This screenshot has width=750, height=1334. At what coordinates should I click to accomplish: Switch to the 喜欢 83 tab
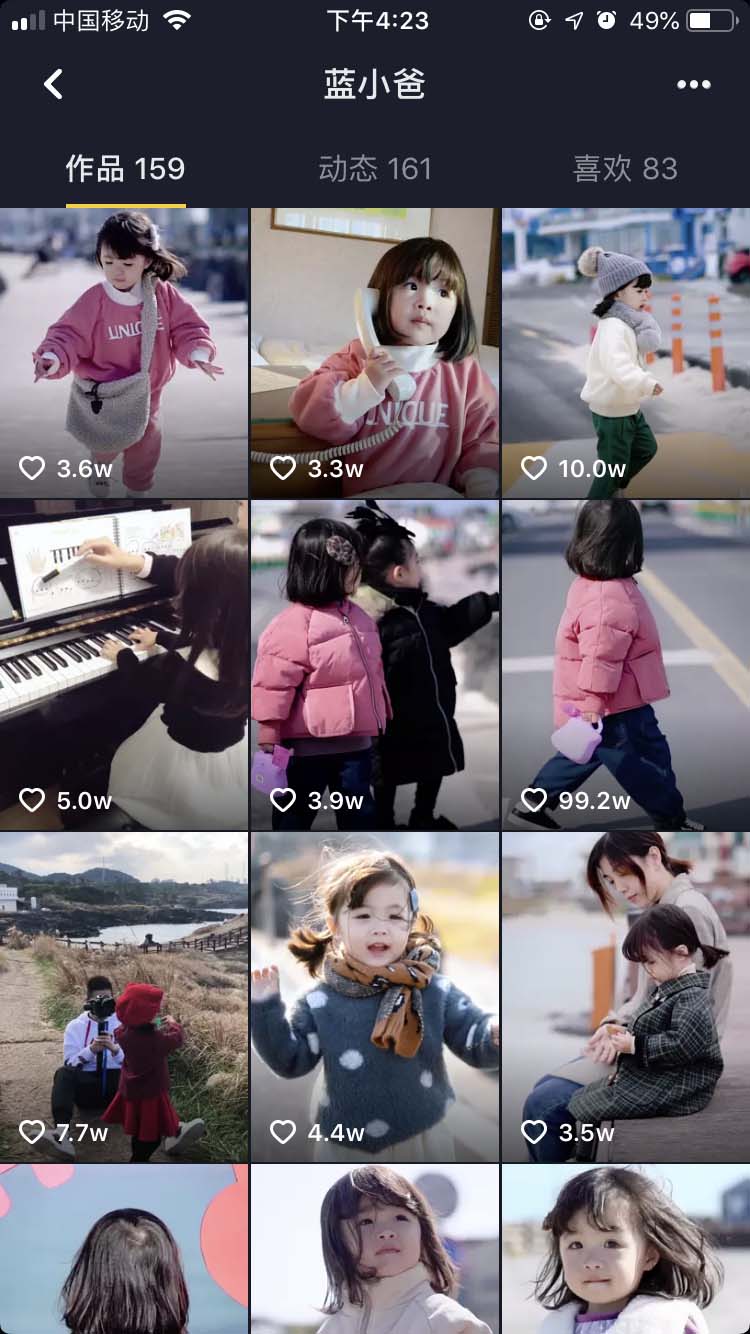pos(625,168)
